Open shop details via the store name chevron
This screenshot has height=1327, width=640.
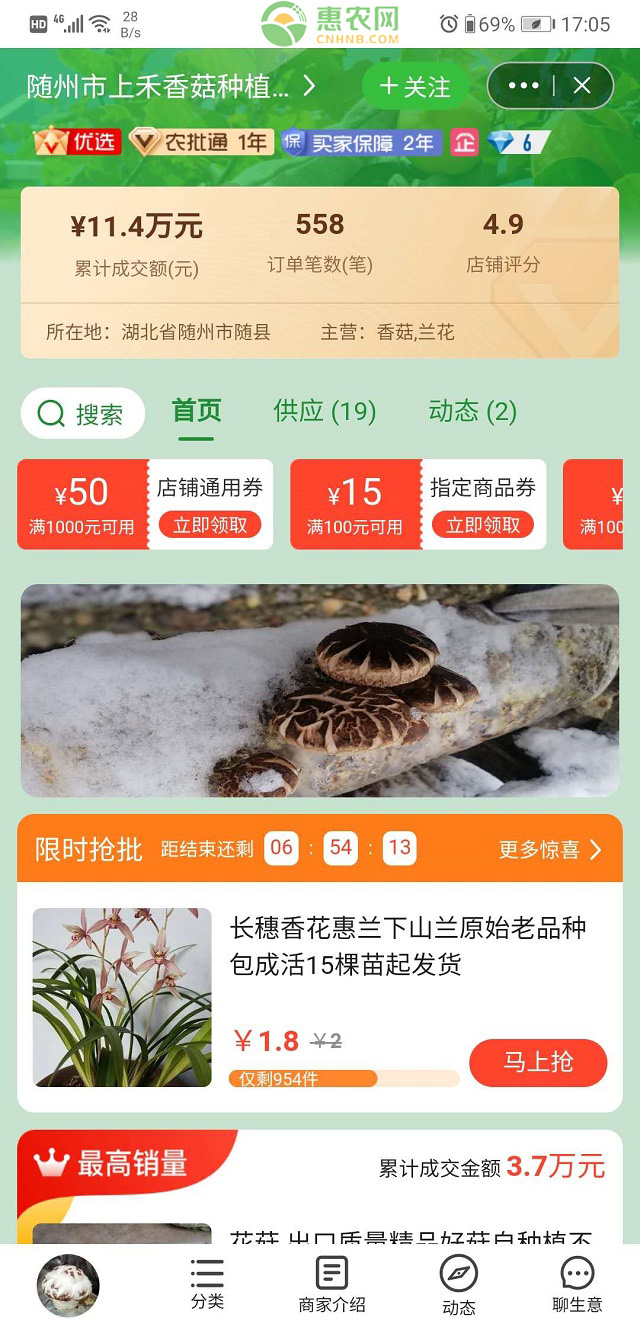coord(309,86)
